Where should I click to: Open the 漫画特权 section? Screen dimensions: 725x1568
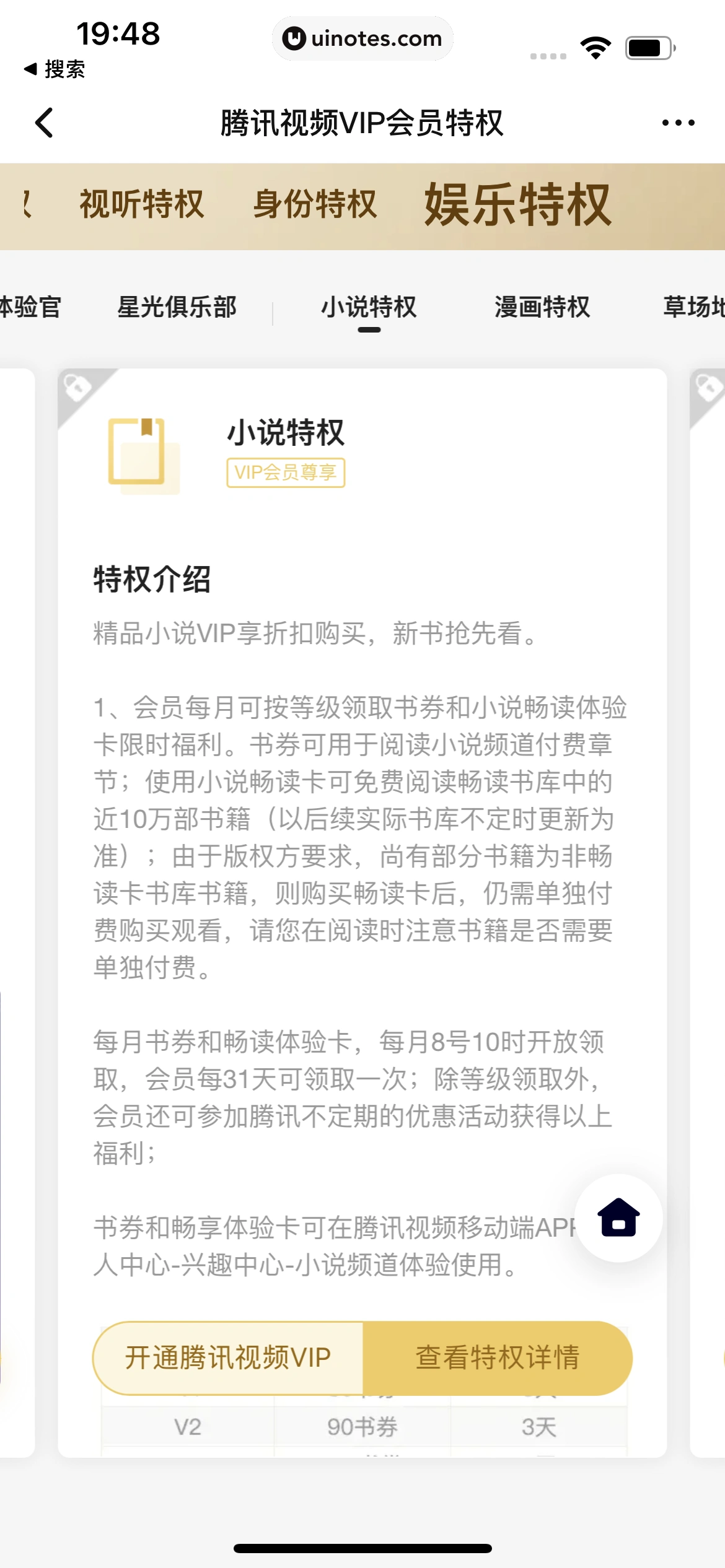coord(543,307)
